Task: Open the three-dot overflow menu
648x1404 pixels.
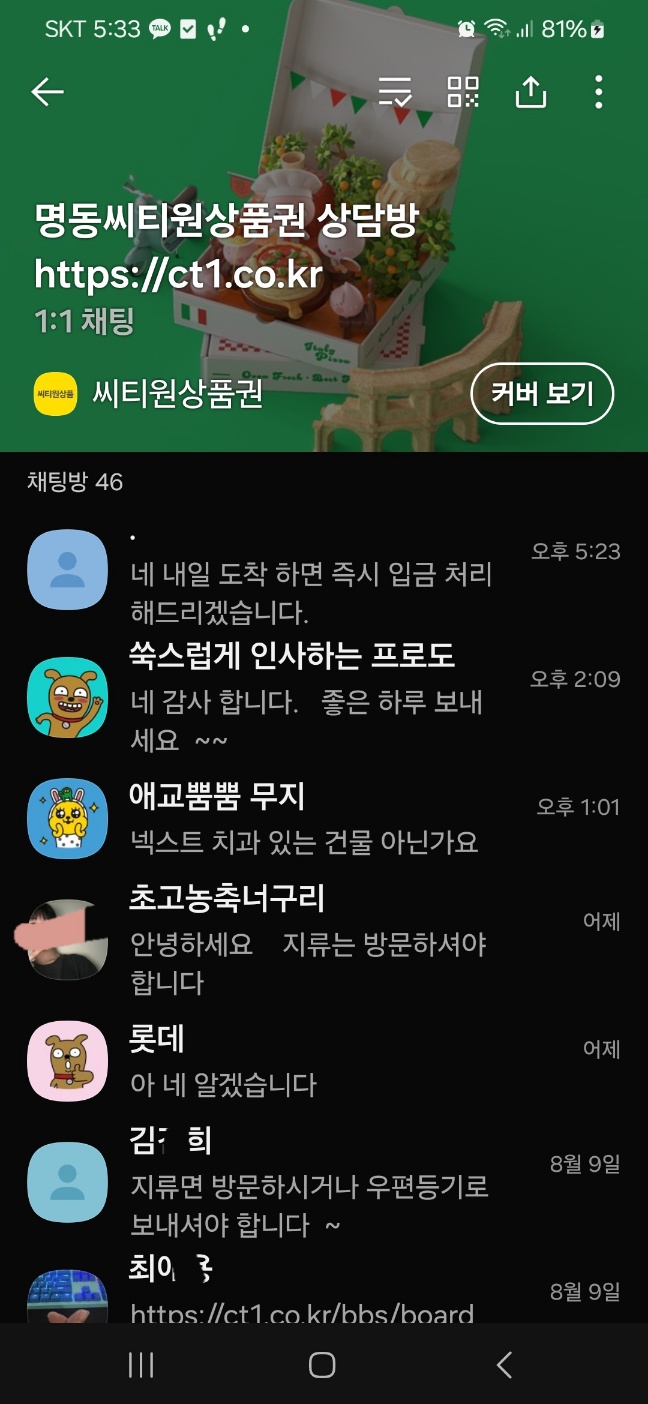Action: click(x=598, y=92)
